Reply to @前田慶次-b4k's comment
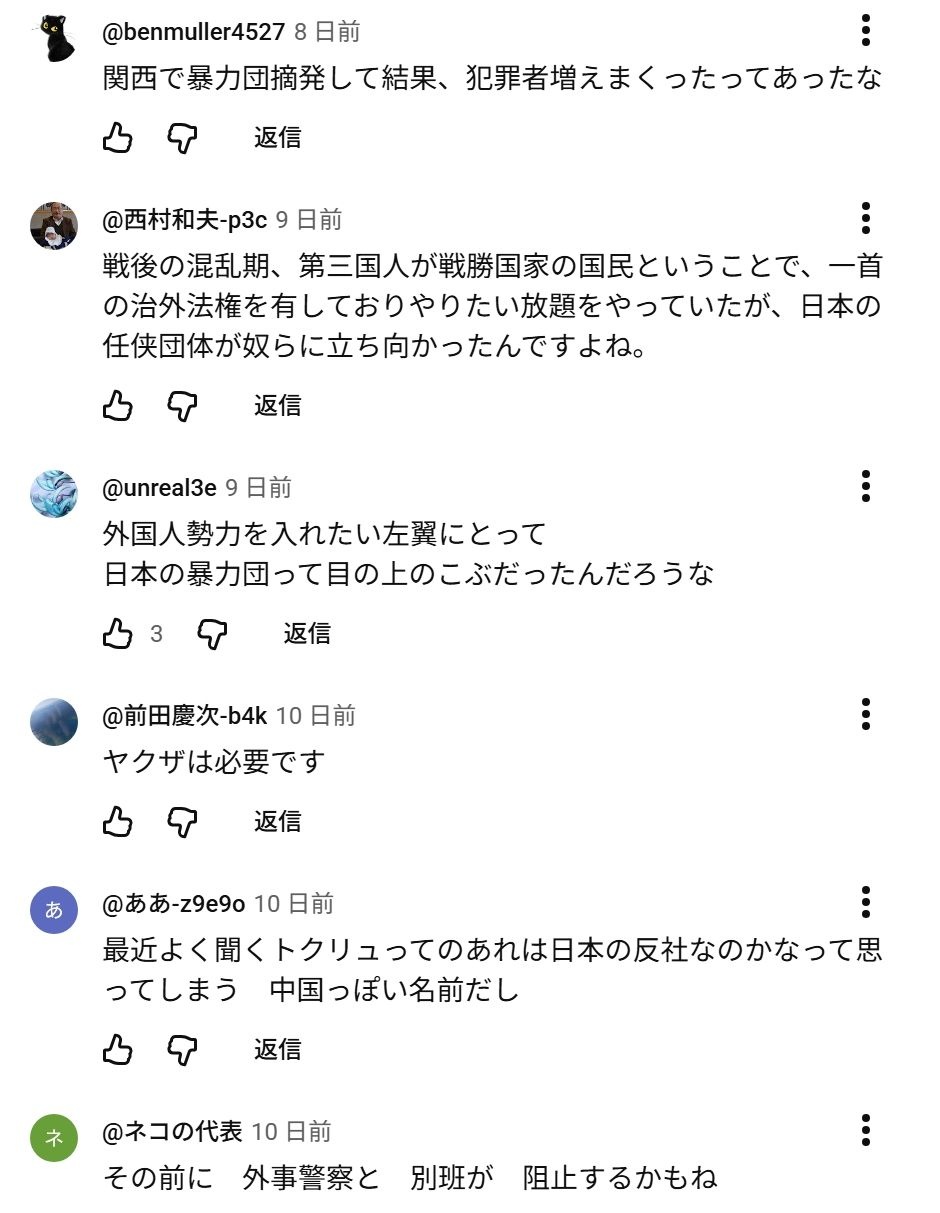940x1213 pixels. (278, 822)
